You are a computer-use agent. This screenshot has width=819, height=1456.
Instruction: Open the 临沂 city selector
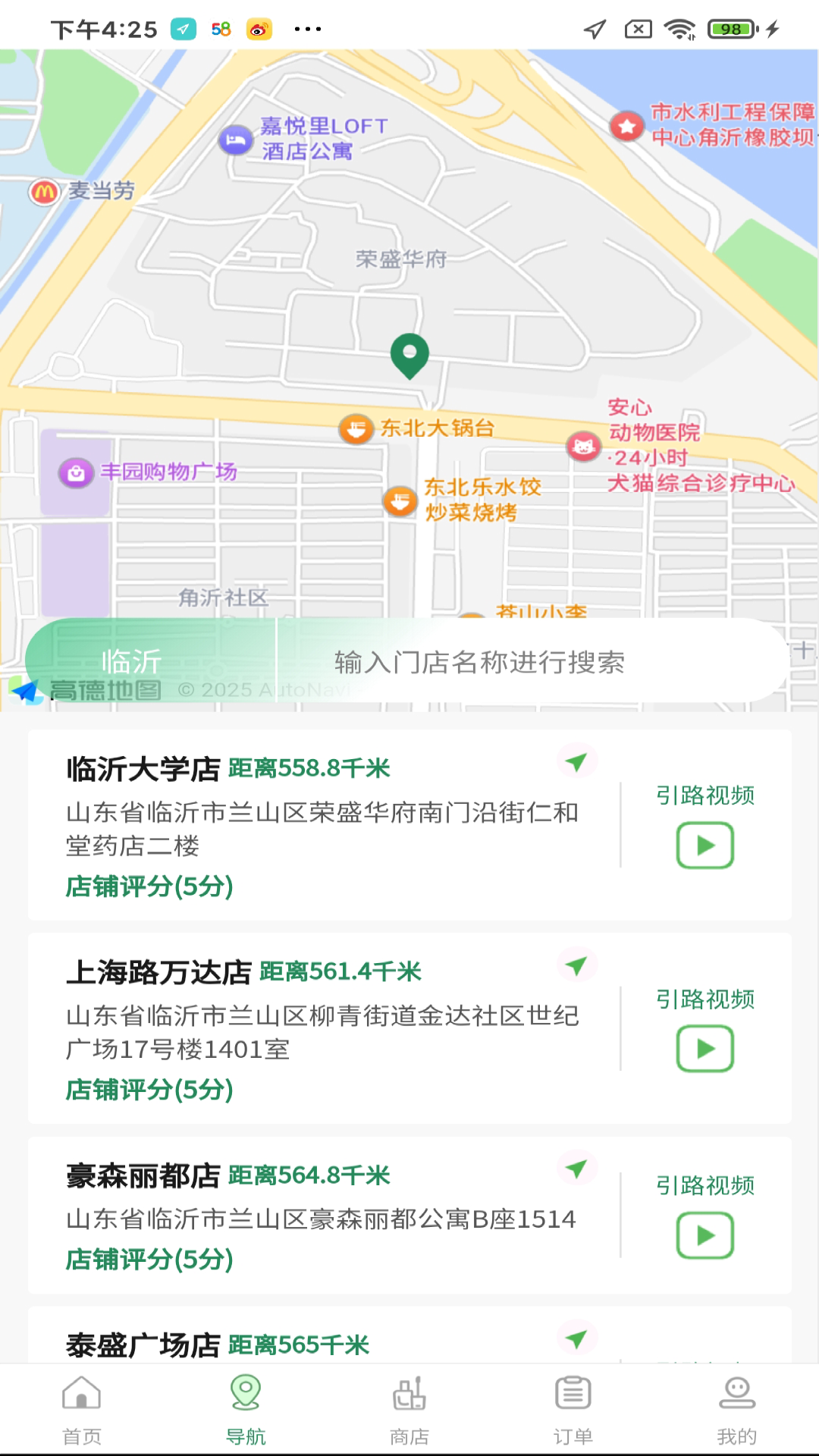coord(132,660)
